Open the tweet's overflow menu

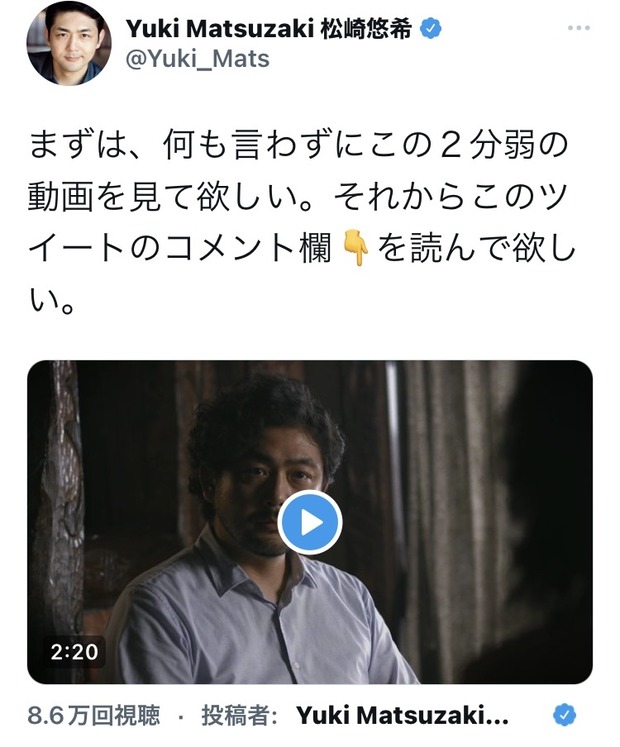(x=578, y=28)
